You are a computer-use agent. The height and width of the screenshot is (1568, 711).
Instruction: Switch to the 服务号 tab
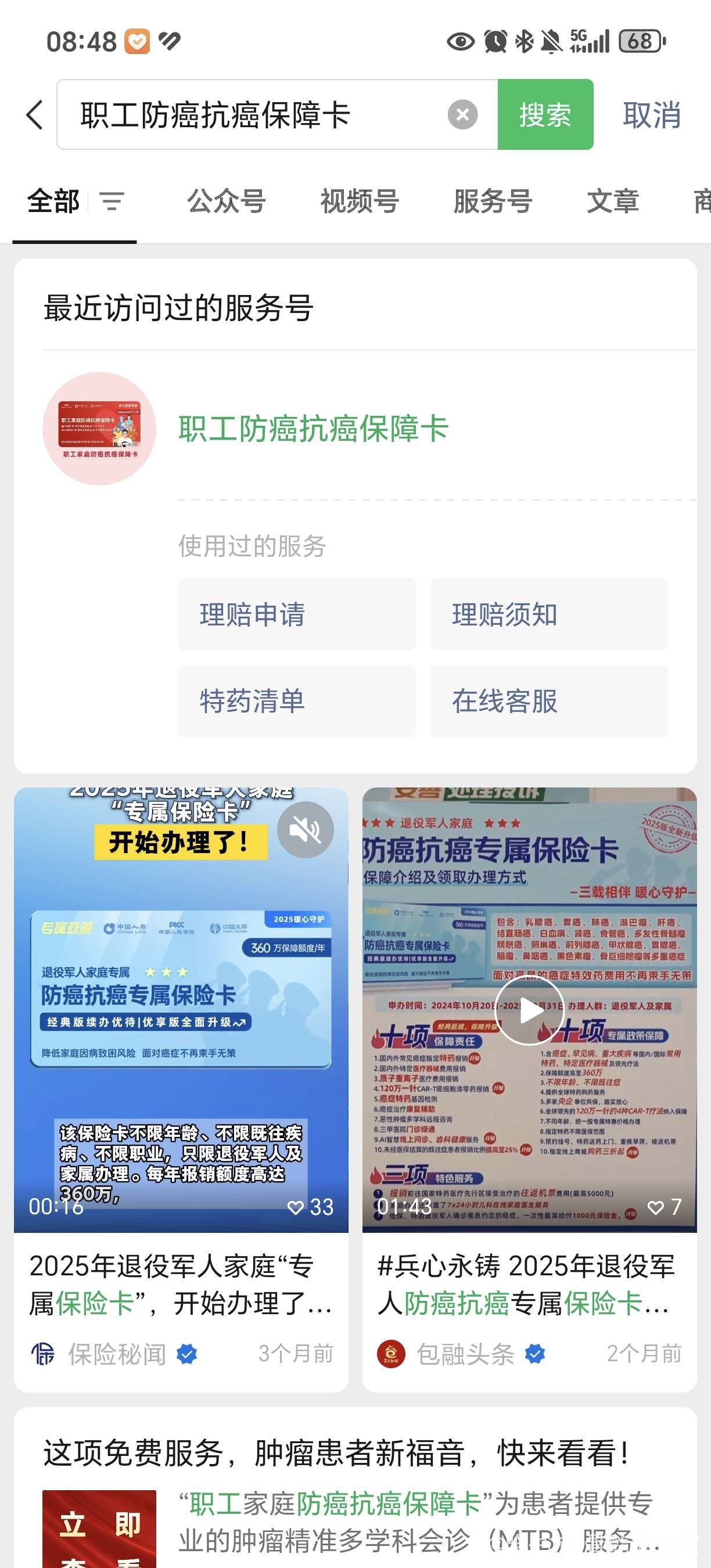(493, 201)
